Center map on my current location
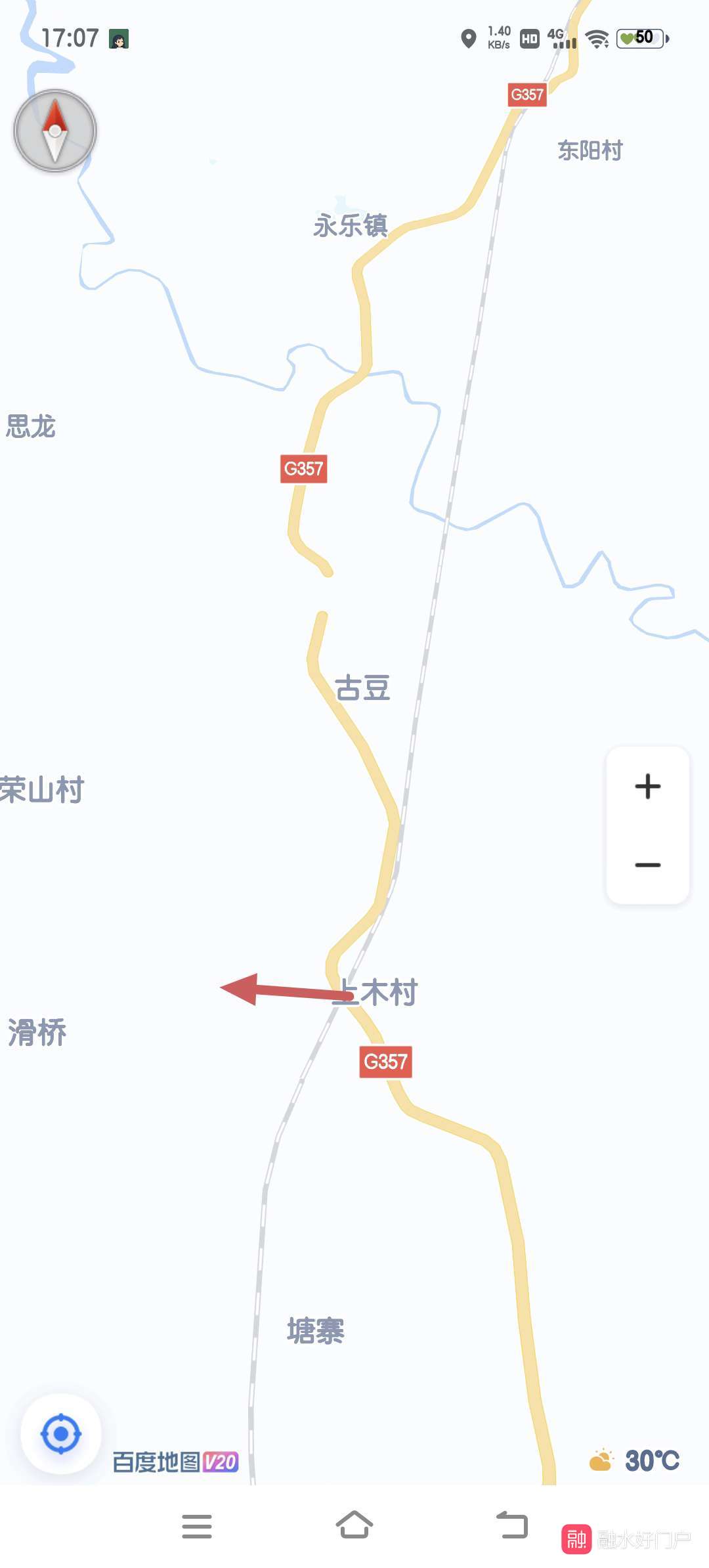 [x=61, y=1434]
